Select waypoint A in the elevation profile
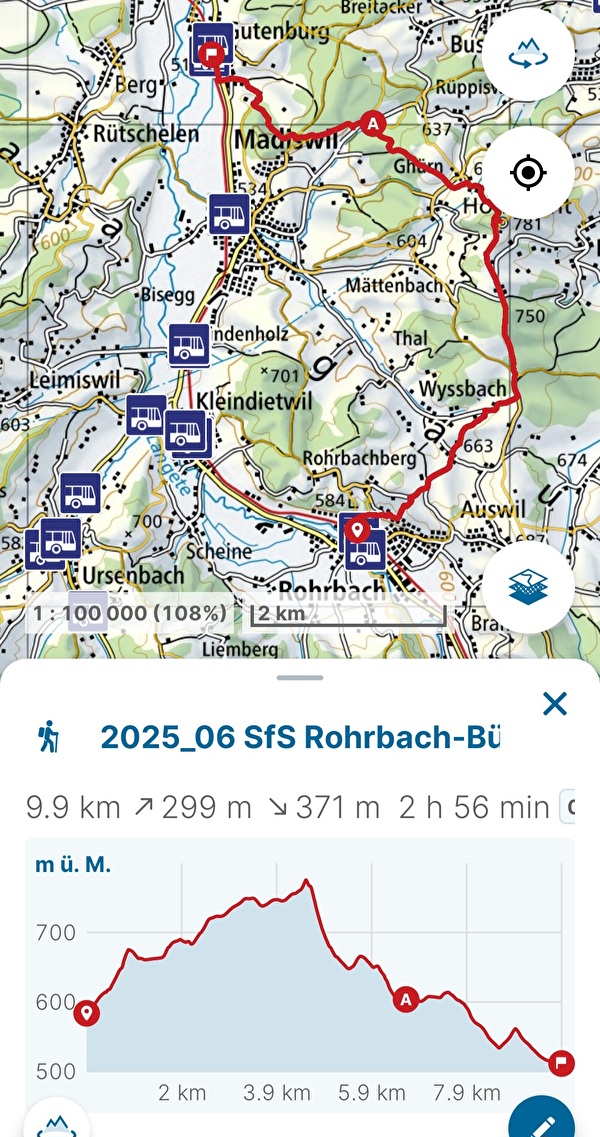 coord(406,999)
